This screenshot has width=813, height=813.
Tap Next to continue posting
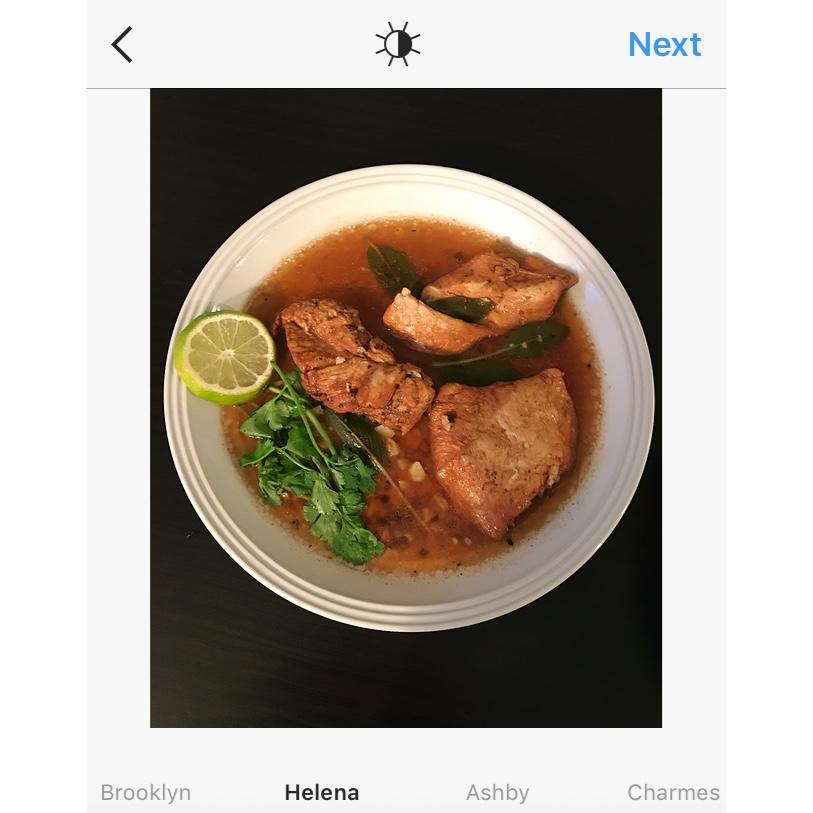664,45
